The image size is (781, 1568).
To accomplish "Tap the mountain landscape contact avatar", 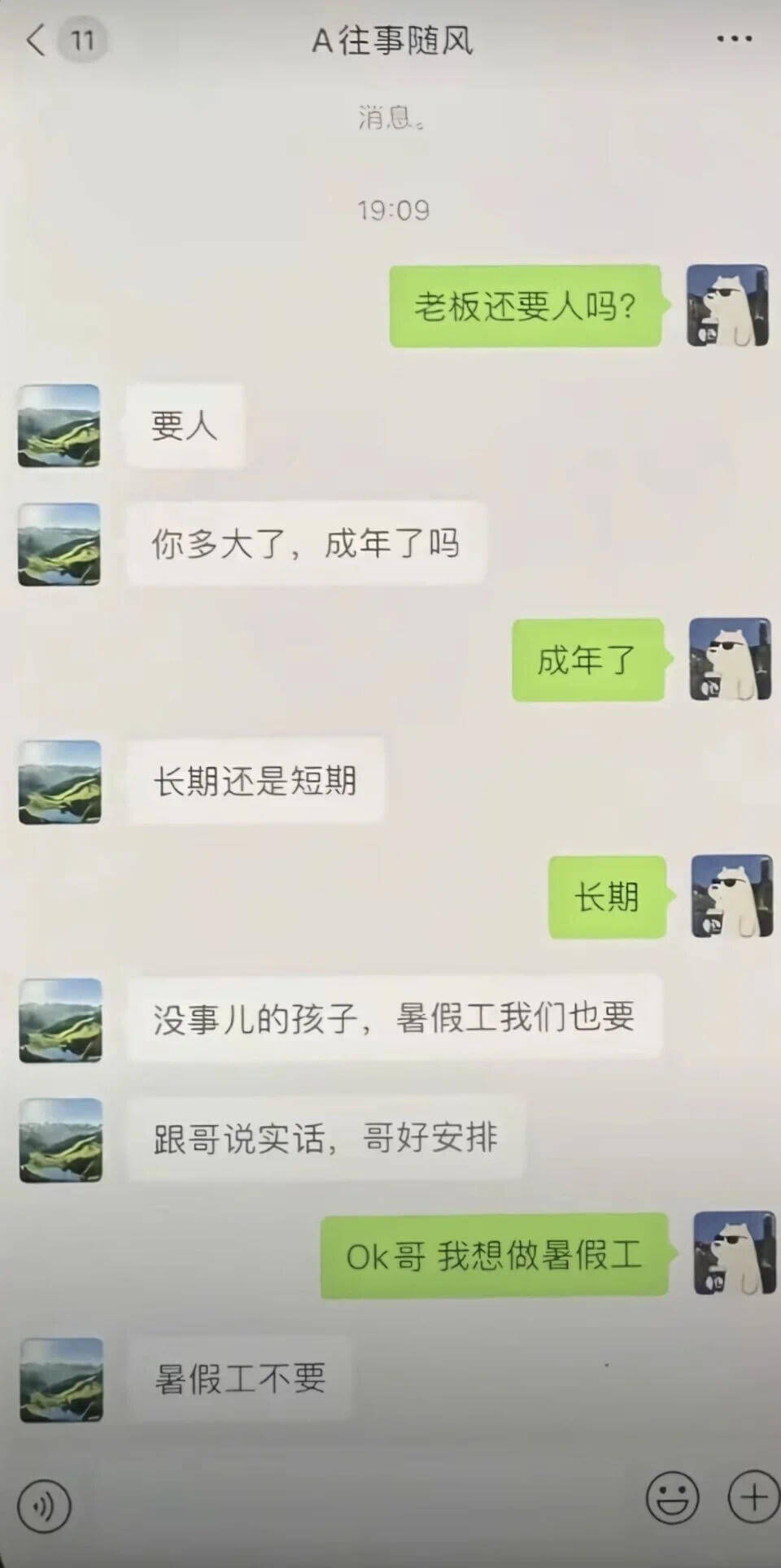I will coord(59,425).
